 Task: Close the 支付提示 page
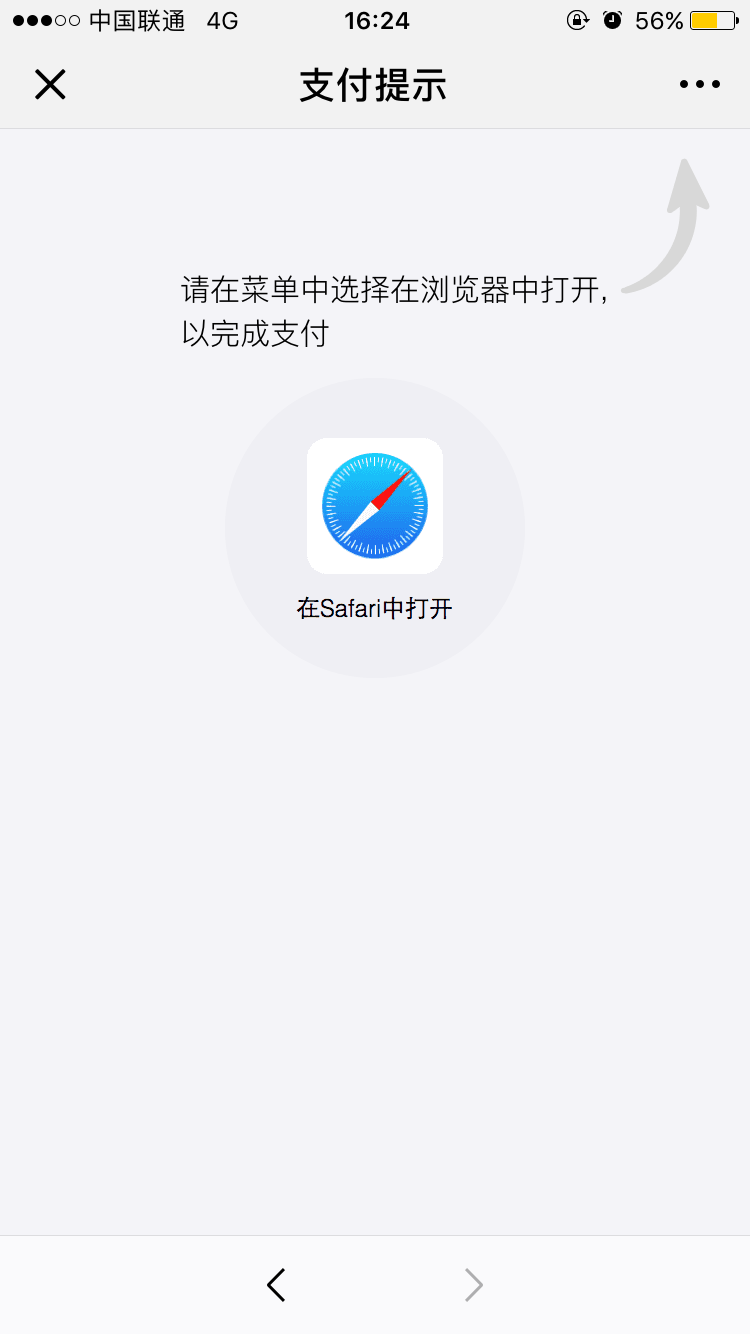50,85
